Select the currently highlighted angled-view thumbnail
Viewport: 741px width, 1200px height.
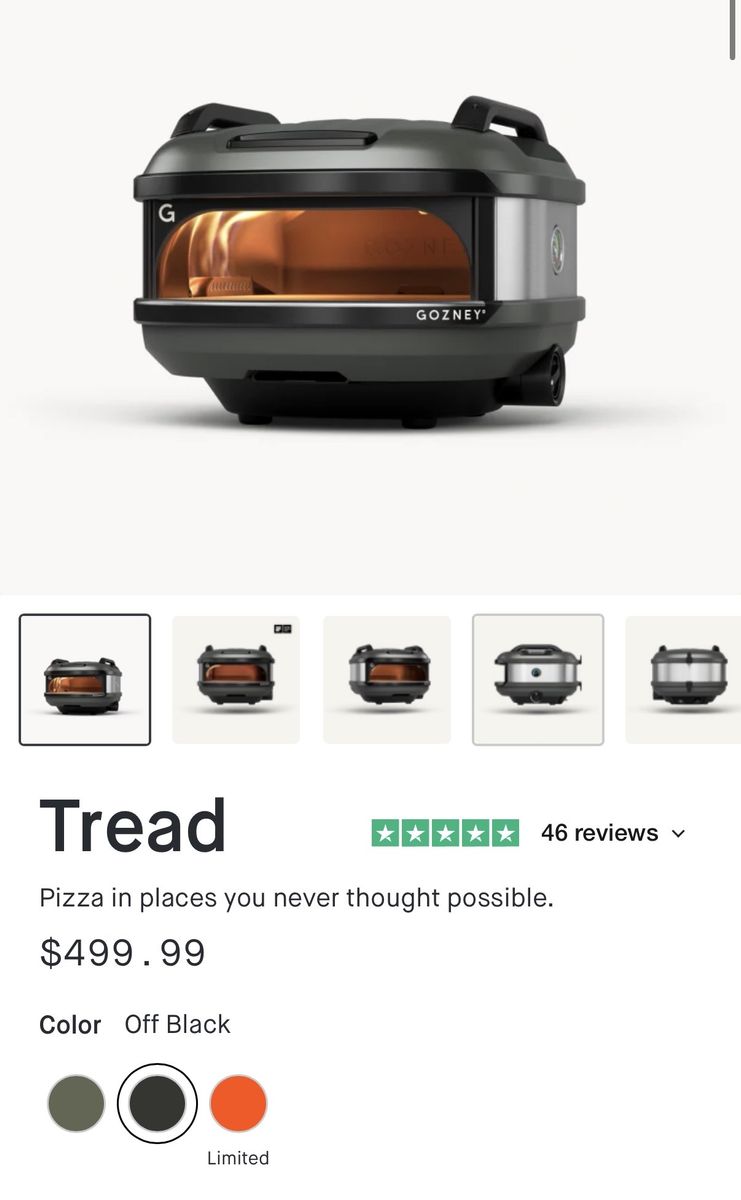[85, 679]
